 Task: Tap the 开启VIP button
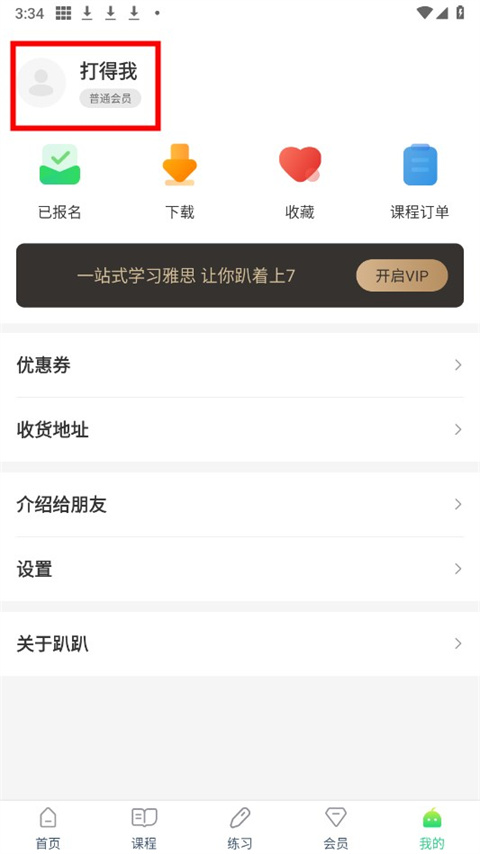coord(402,276)
